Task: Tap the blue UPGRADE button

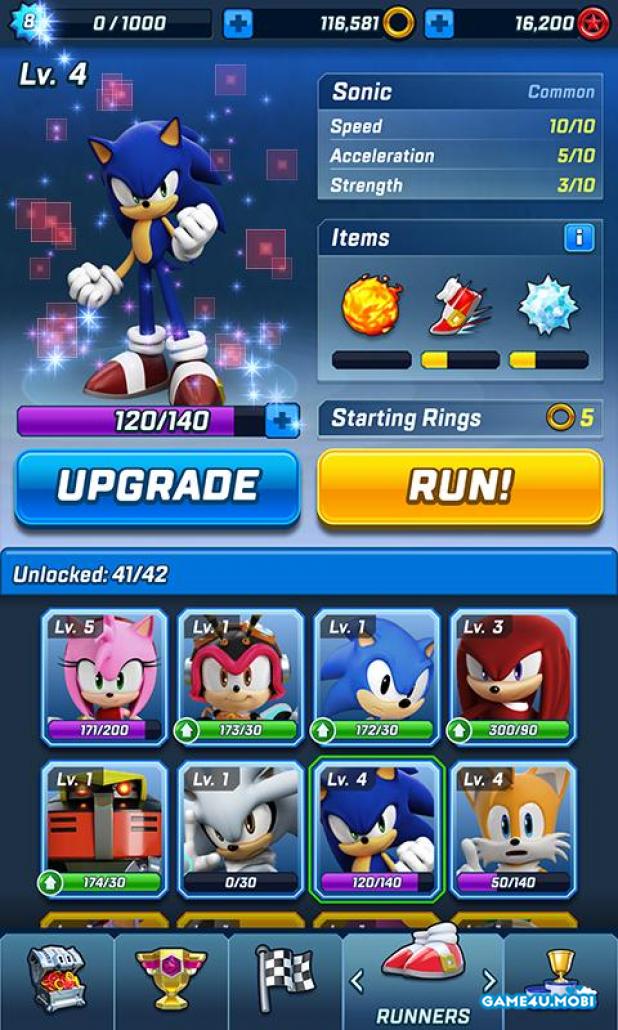Action: coord(157,487)
